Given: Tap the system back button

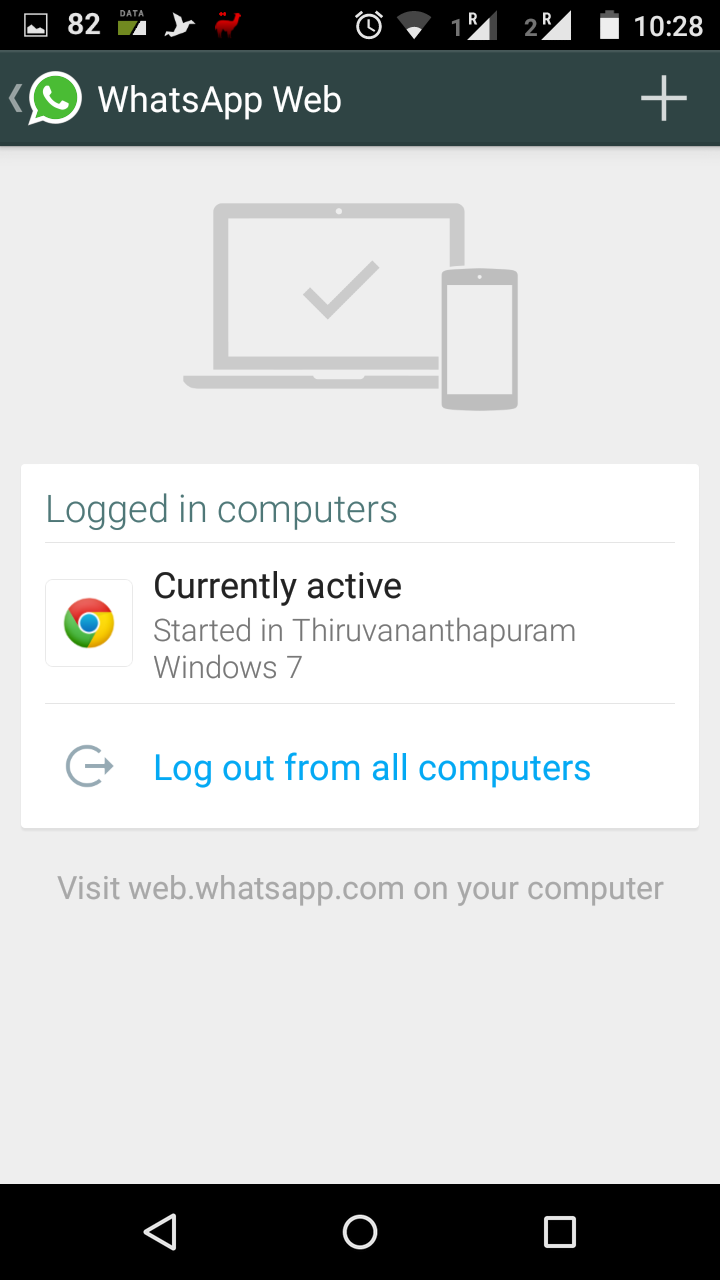Looking at the screenshot, I should (x=160, y=1232).
